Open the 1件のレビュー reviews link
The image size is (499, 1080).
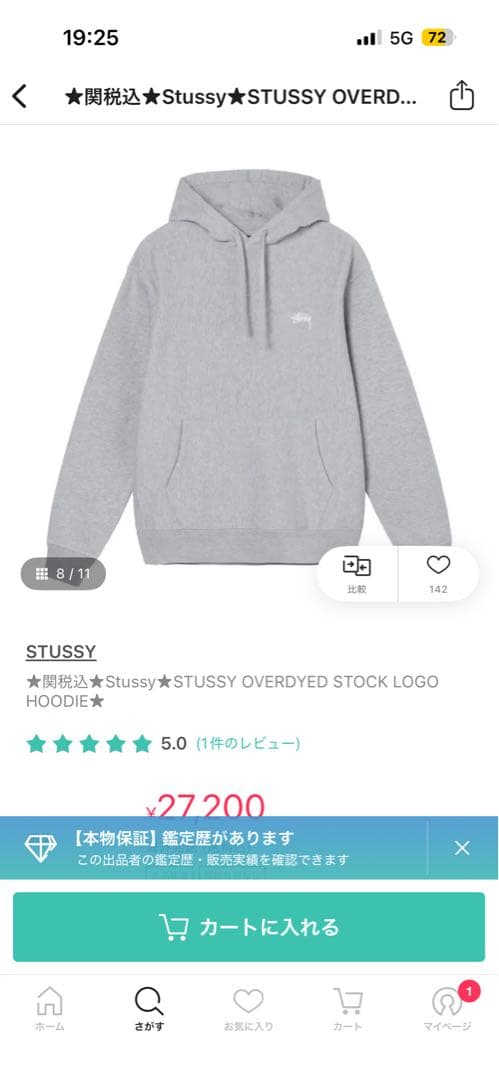(x=248, y=743)
